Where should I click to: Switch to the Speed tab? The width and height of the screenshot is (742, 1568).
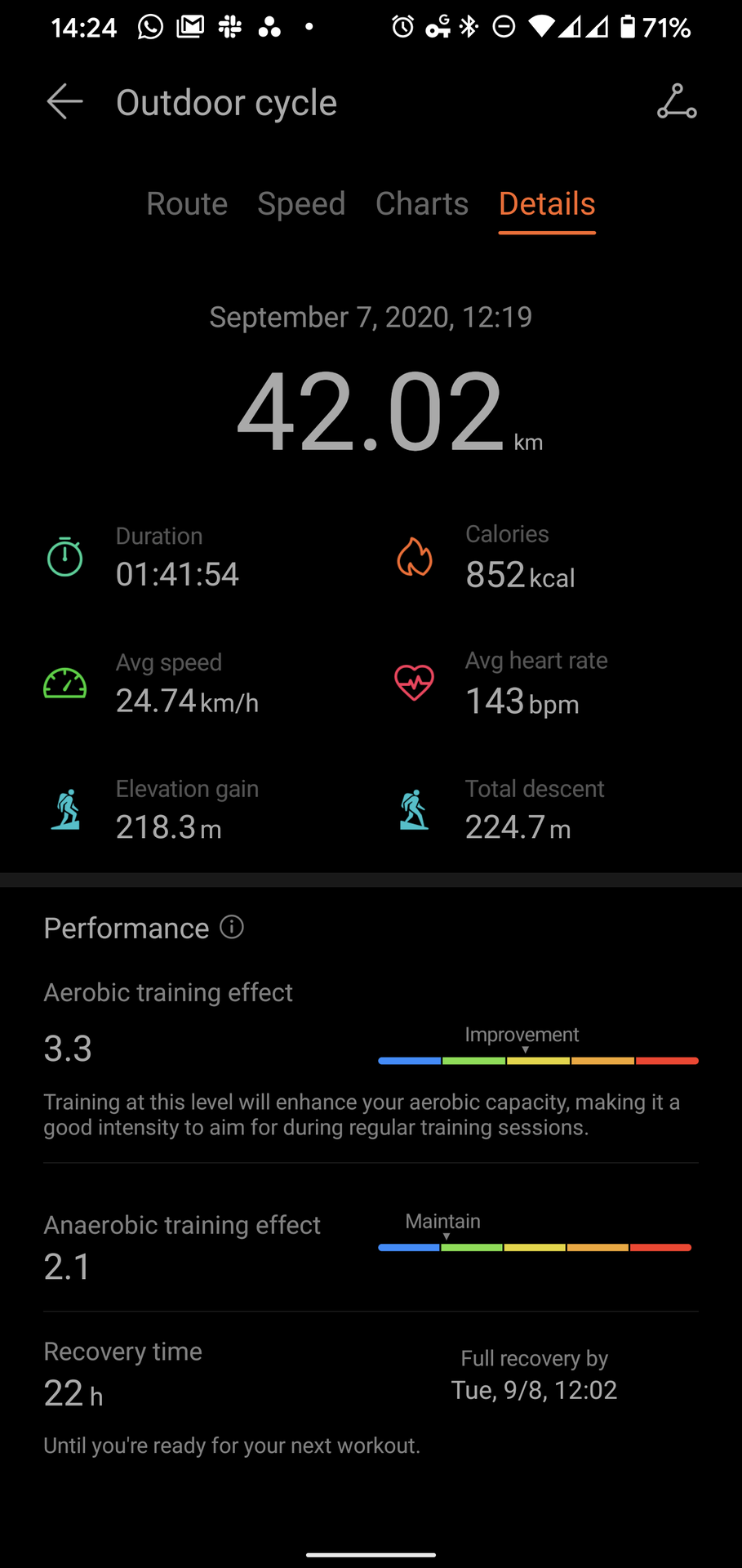tap(301, 204)
